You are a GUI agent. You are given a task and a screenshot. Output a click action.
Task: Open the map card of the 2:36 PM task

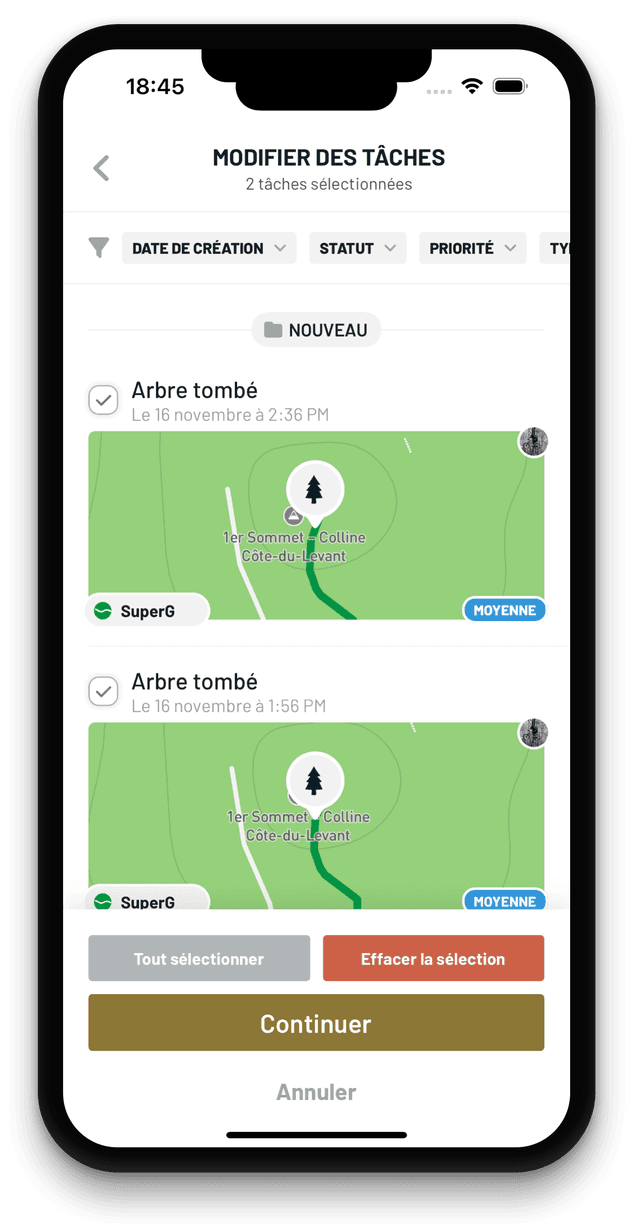(316, 526)
